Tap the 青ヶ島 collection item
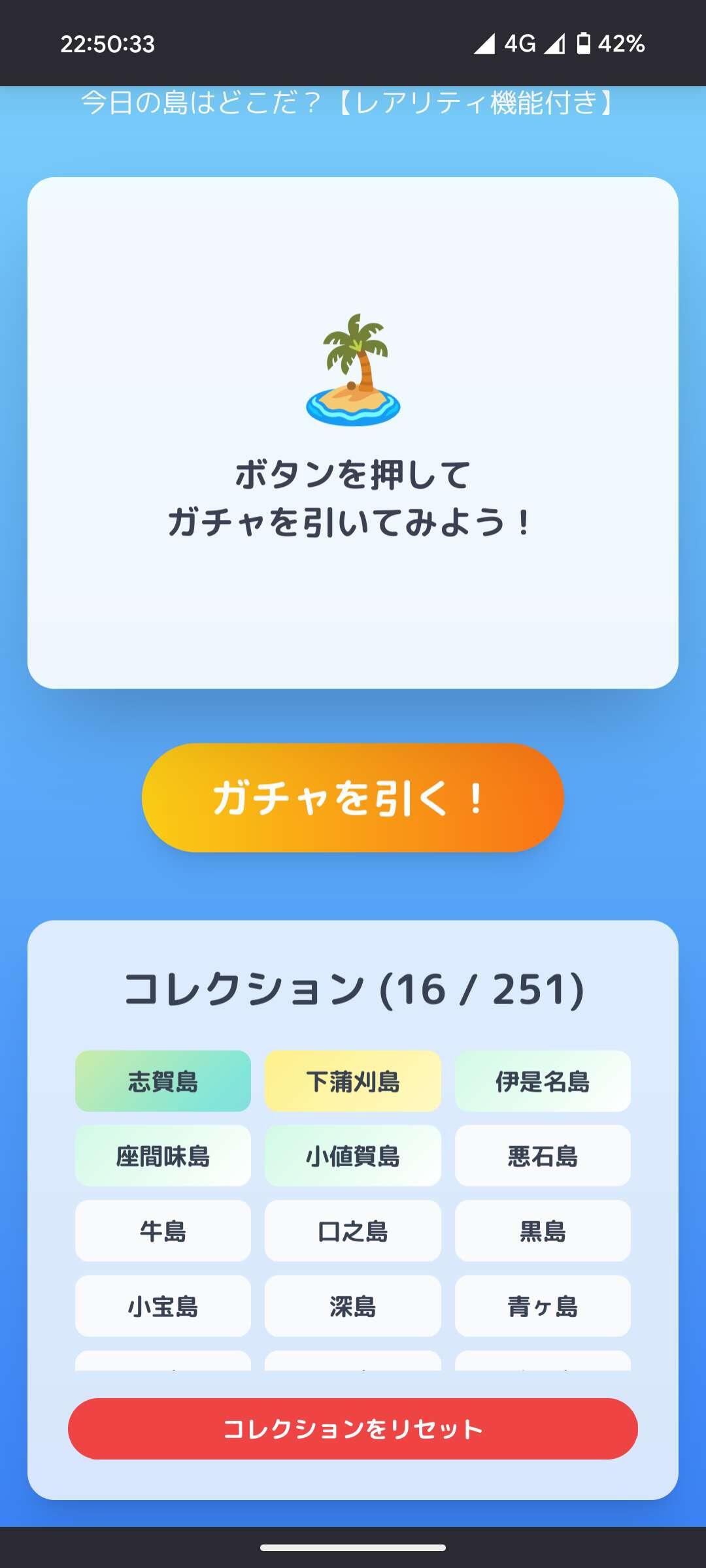706x1568 pixels. coord(543,1306)
